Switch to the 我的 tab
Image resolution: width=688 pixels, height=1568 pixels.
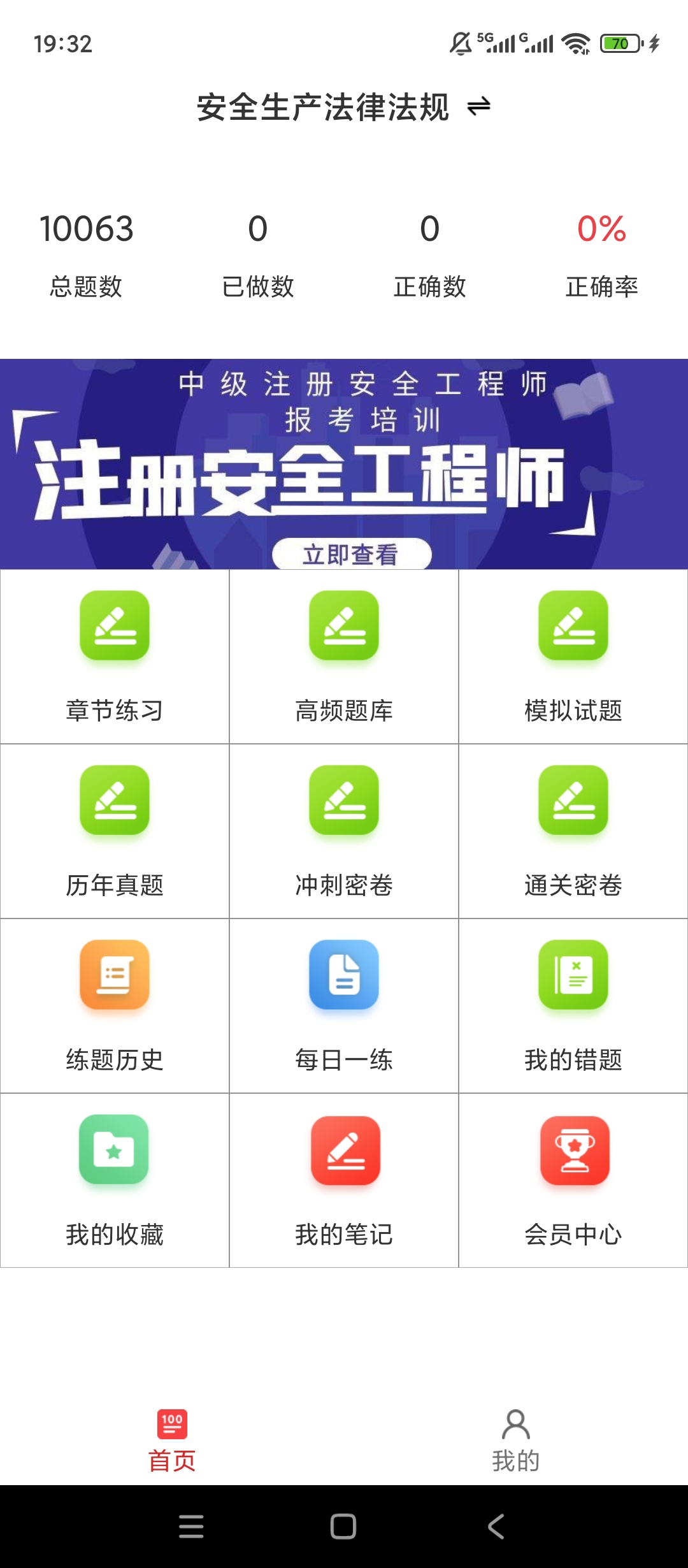click(x=516, y=1441)
